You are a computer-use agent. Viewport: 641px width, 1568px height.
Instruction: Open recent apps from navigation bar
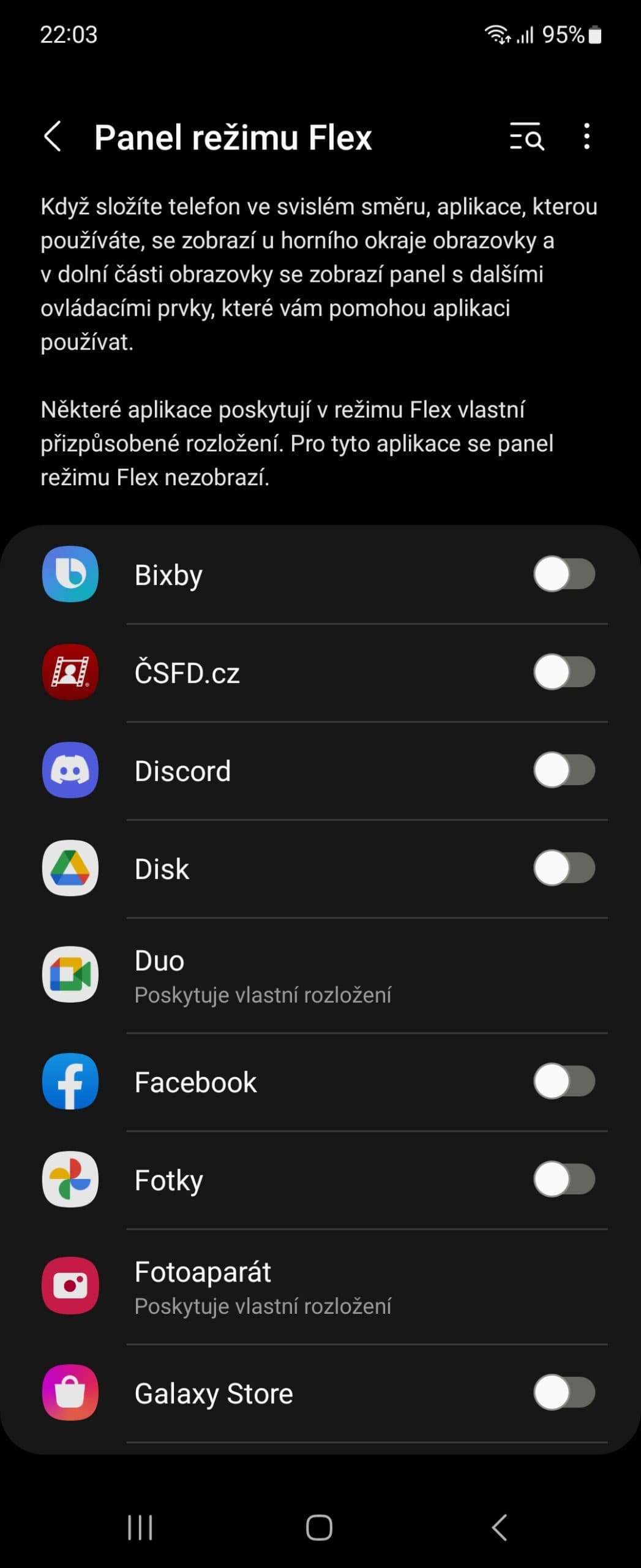pos(140,1528)
